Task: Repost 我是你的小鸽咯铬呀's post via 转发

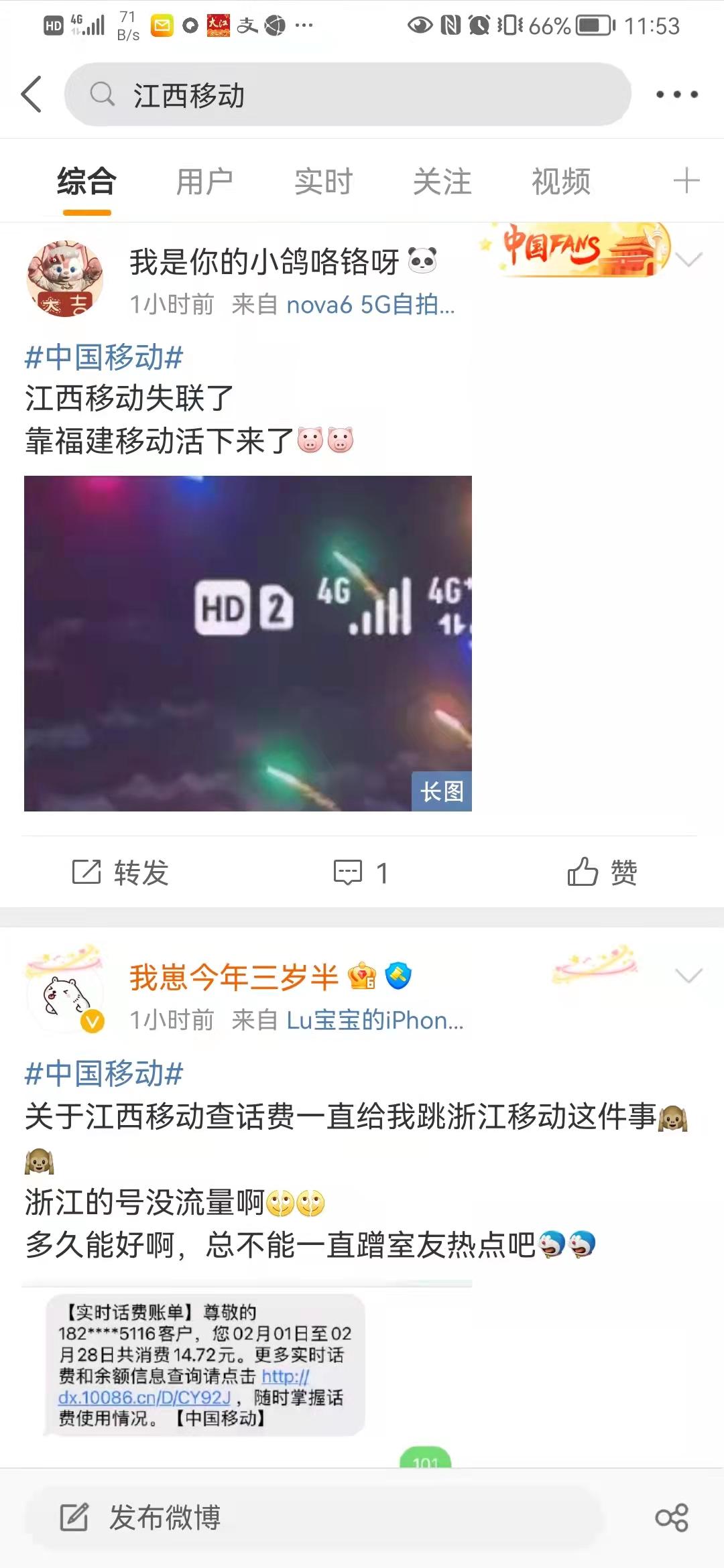Action: pyautogui.click(x=121, y=872)
